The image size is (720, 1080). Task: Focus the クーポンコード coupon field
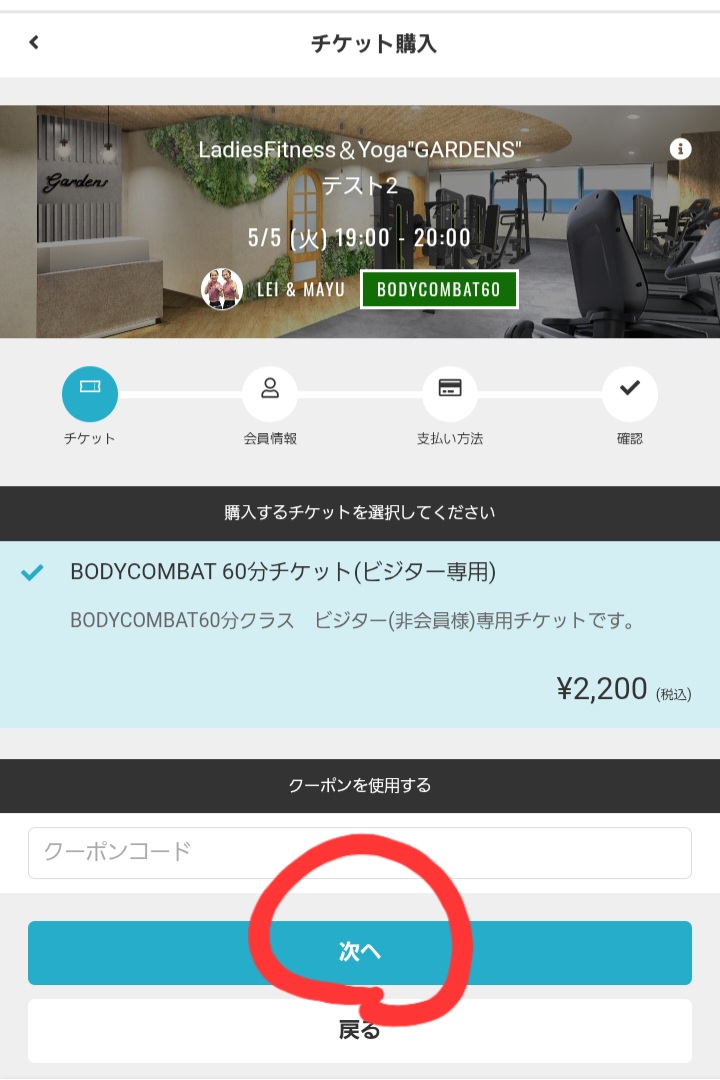(360, 853)
